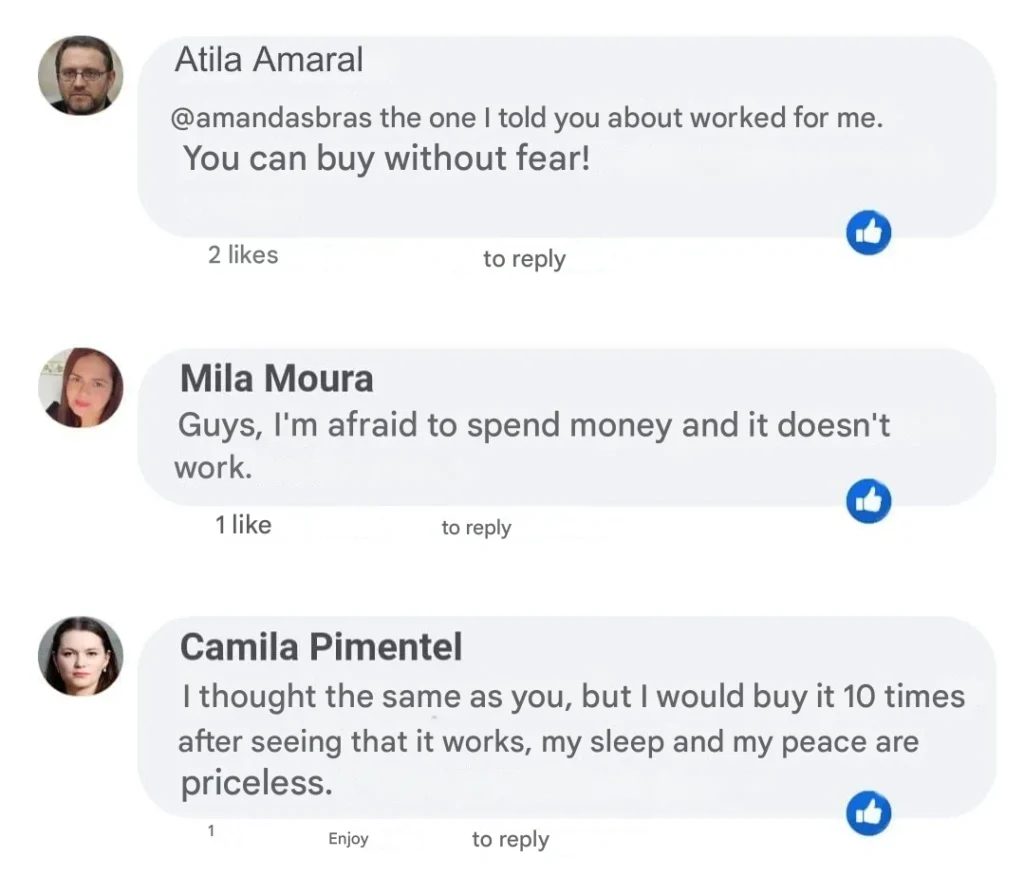1024x895 pixels.
Task: Open Camila Pimentel's profile picture
Action: 81,656
